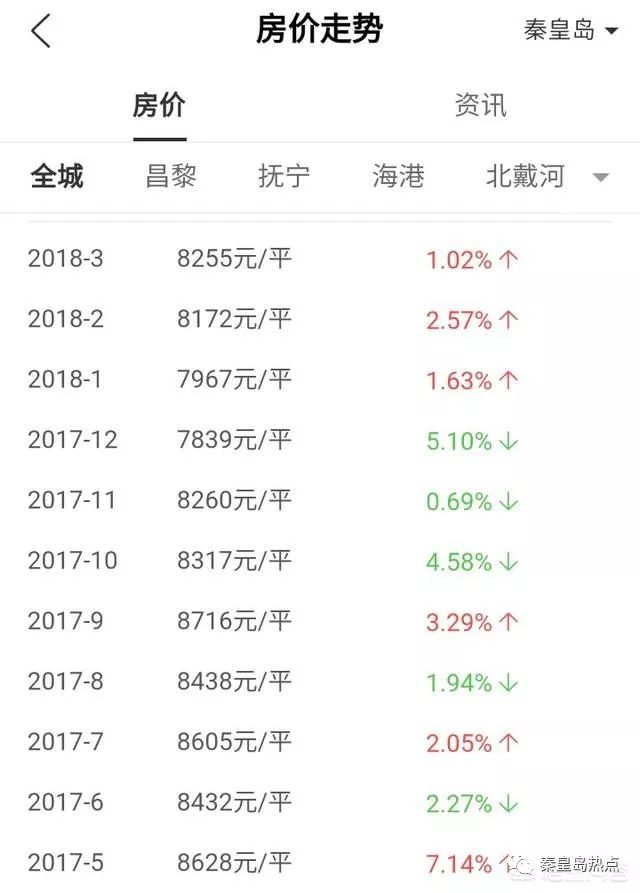The image size is (640, 893).
Task: Filter by 北戴河 district
Action: (x=525, y=177)
